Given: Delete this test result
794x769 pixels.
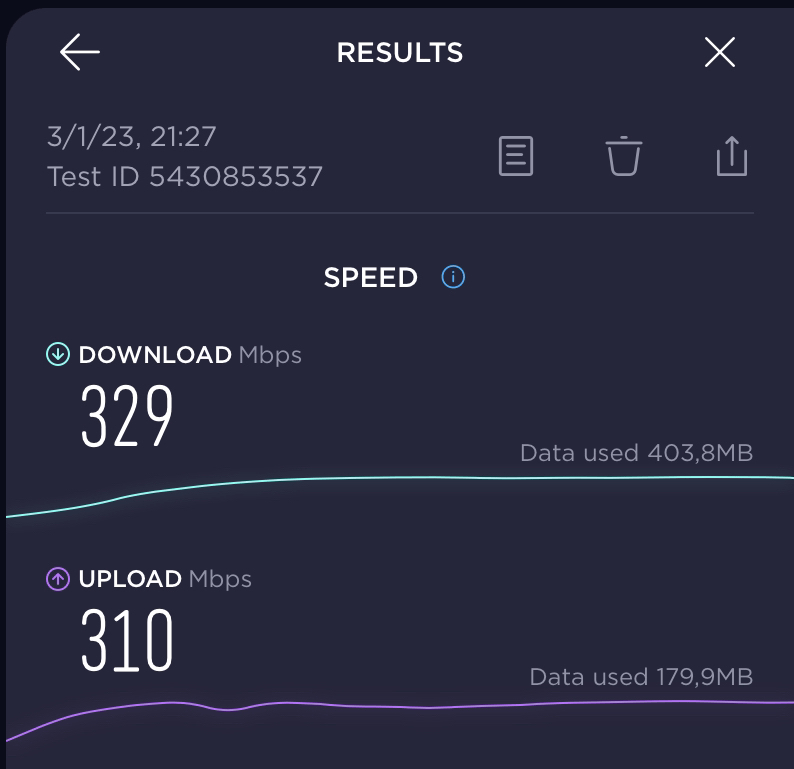Looking at the screenshot, I should click(623, 156).
